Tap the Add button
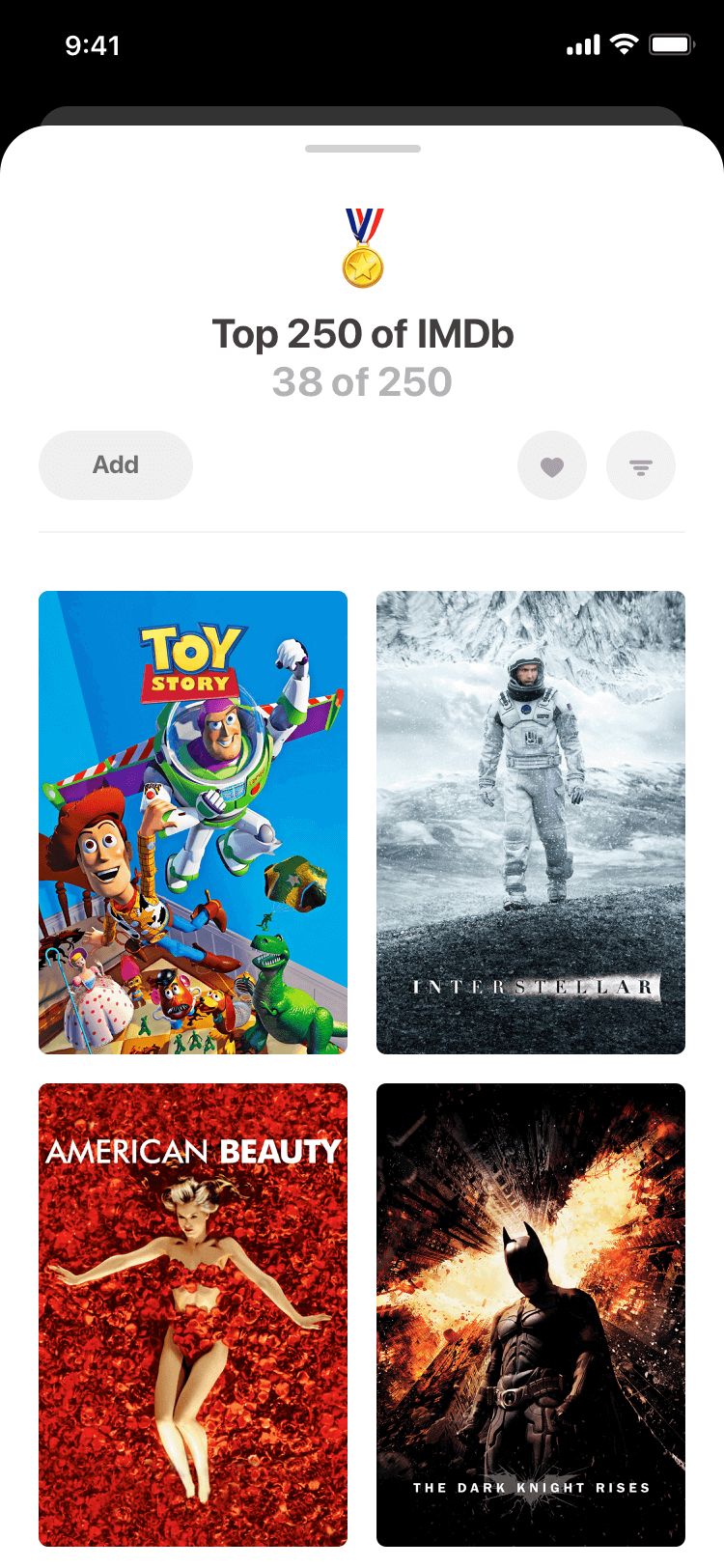 tap(116, 465)
